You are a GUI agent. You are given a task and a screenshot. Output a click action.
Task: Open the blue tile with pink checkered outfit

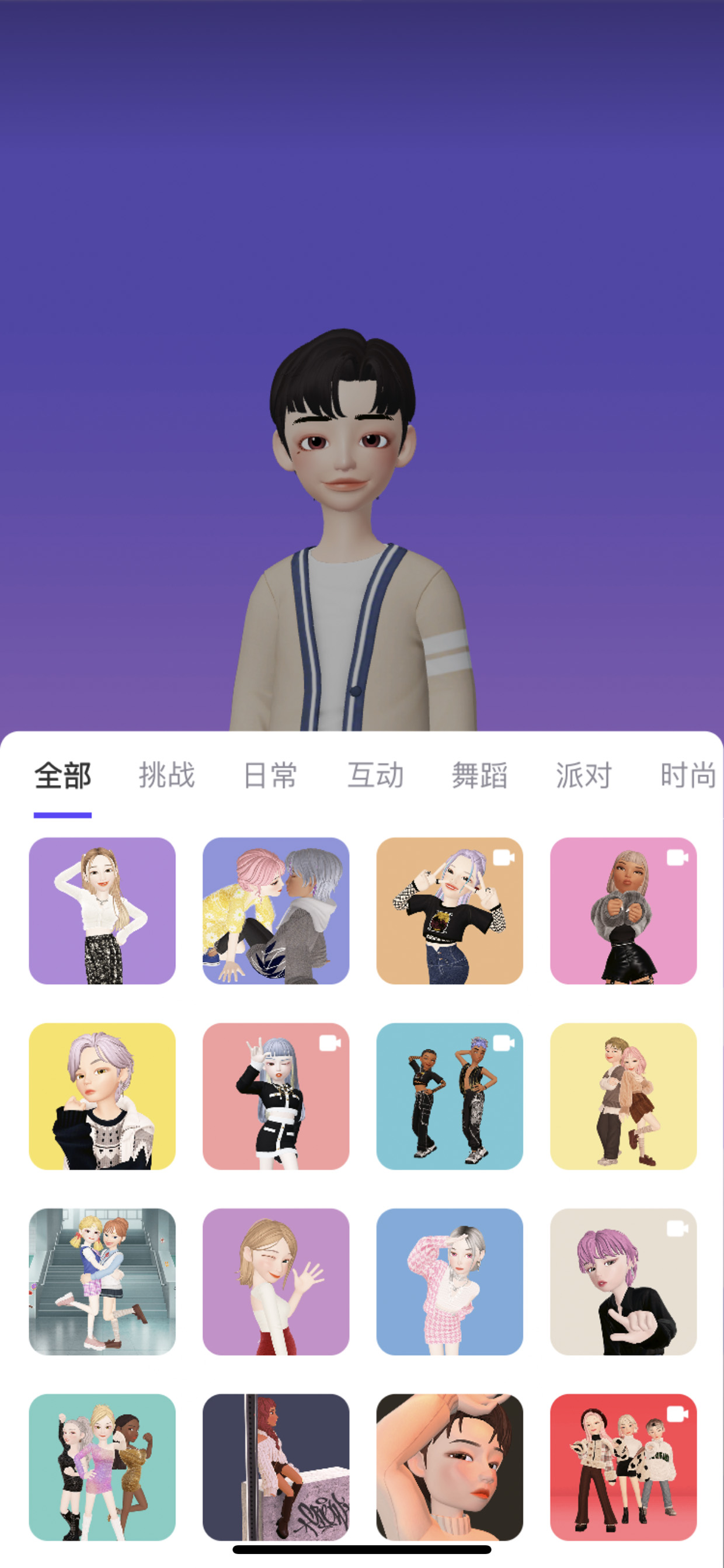pos(450,1281)
